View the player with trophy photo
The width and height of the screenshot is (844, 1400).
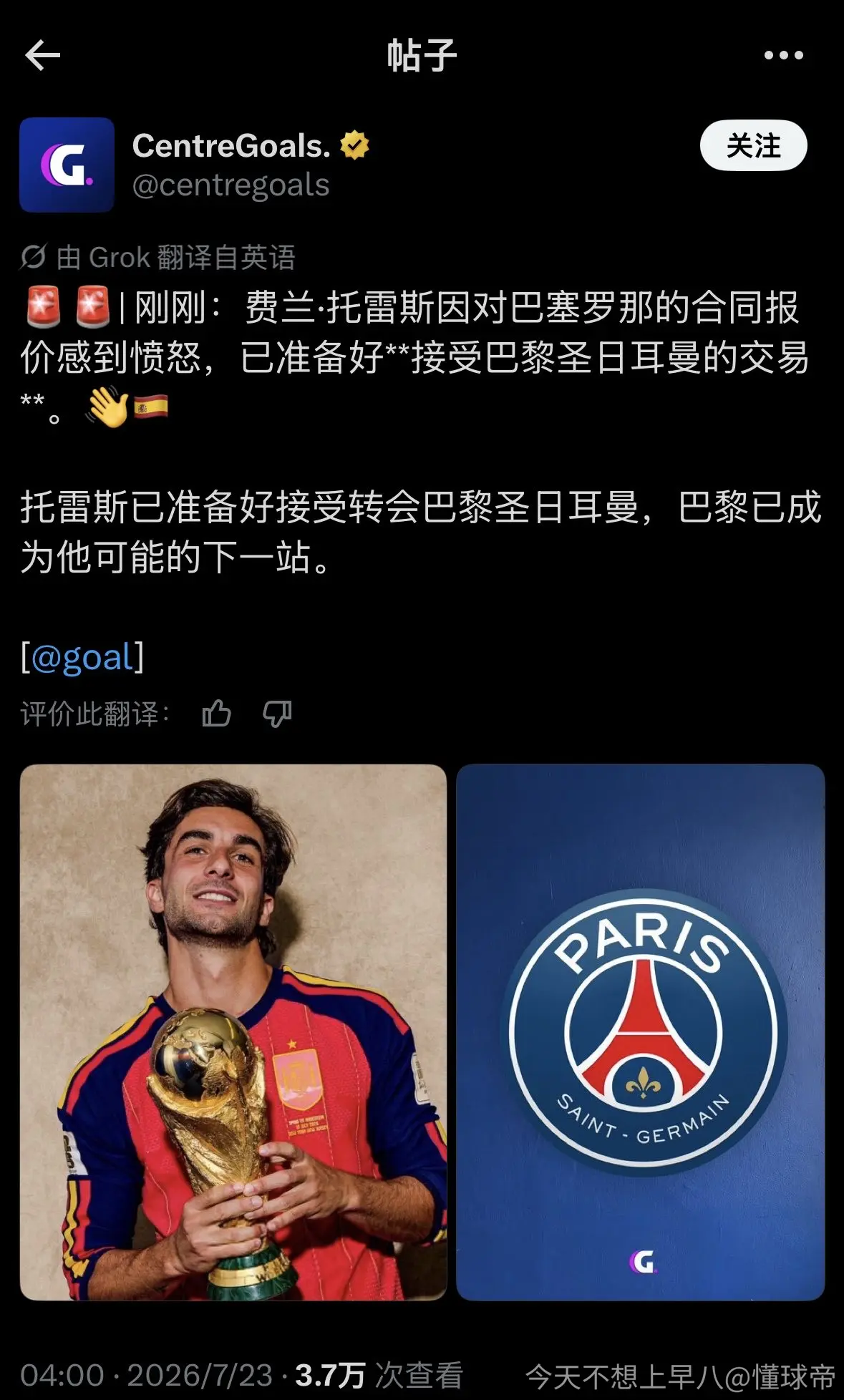point(233,1032)
